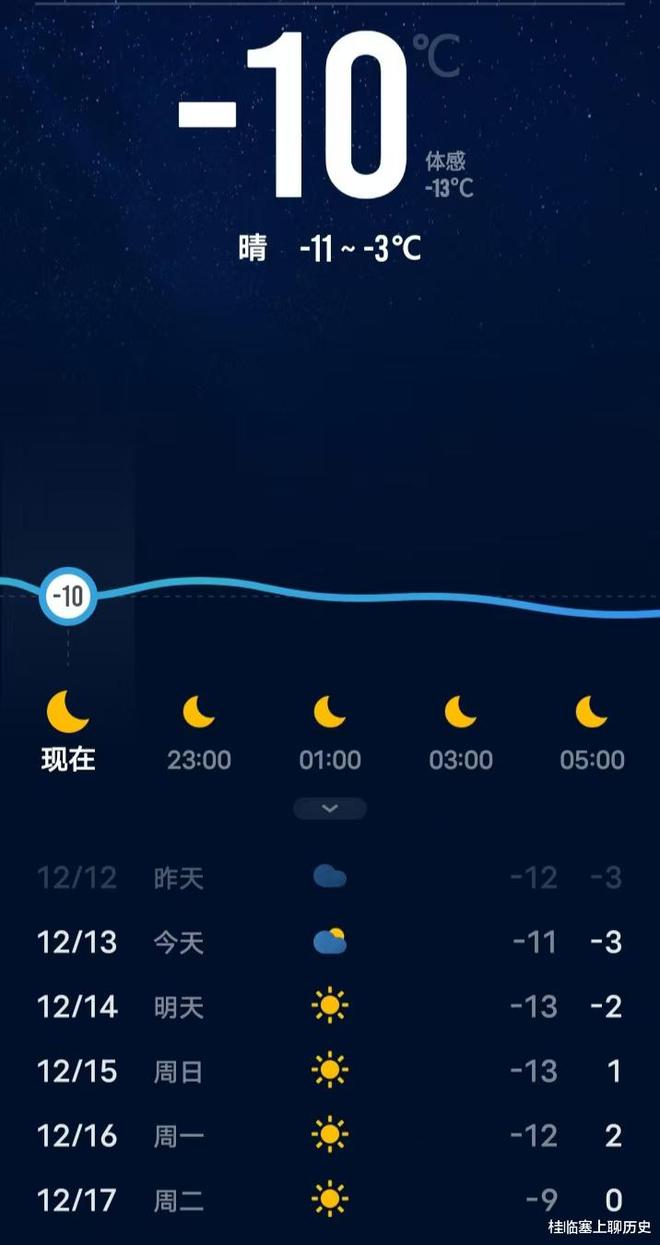
Task: Expand the hourly forecast chevron
Action: (330, 808)
